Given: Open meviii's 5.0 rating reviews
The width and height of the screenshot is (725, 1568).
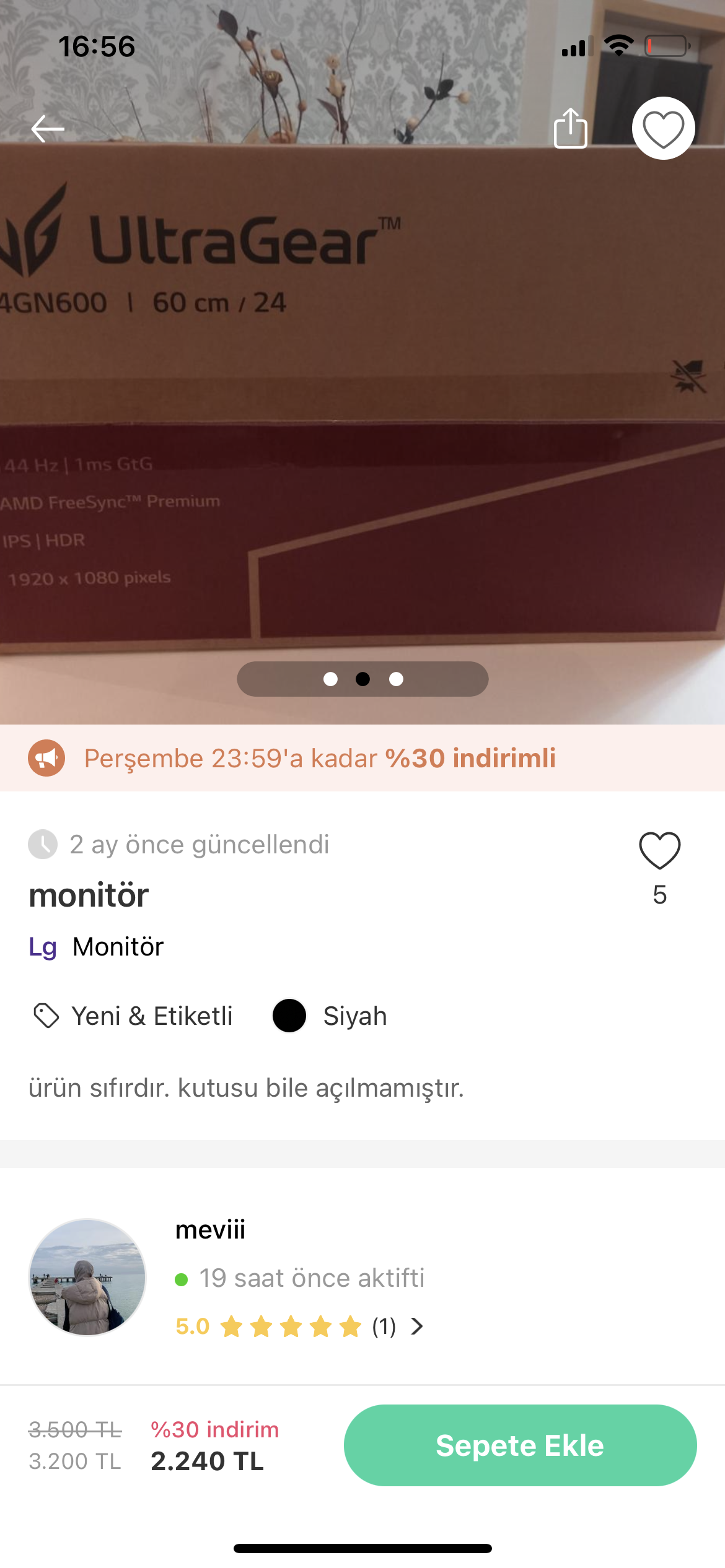Looking at the screenshot, I should pos(299,1326).
